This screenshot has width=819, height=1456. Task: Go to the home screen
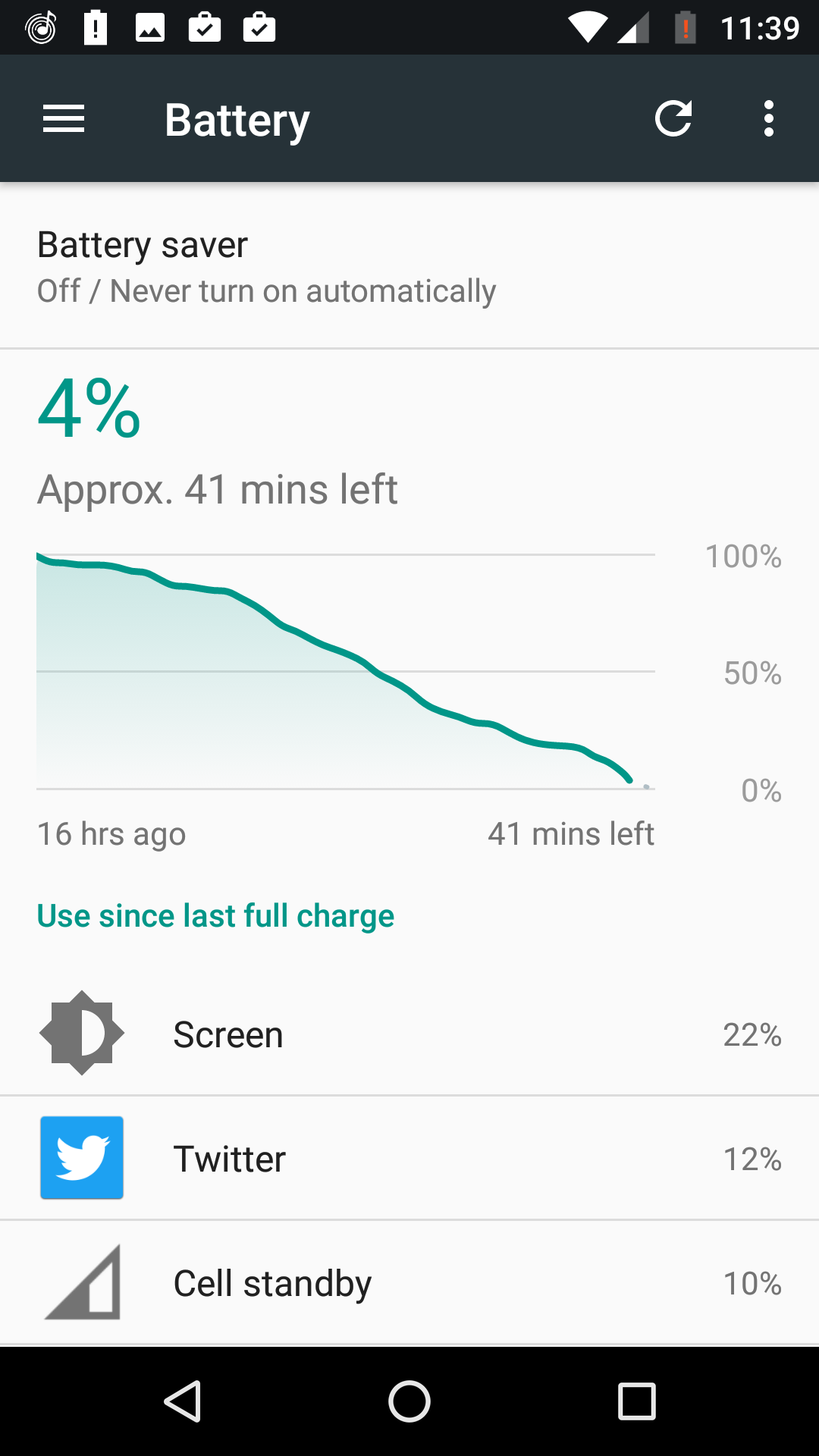coord(409,1401)
